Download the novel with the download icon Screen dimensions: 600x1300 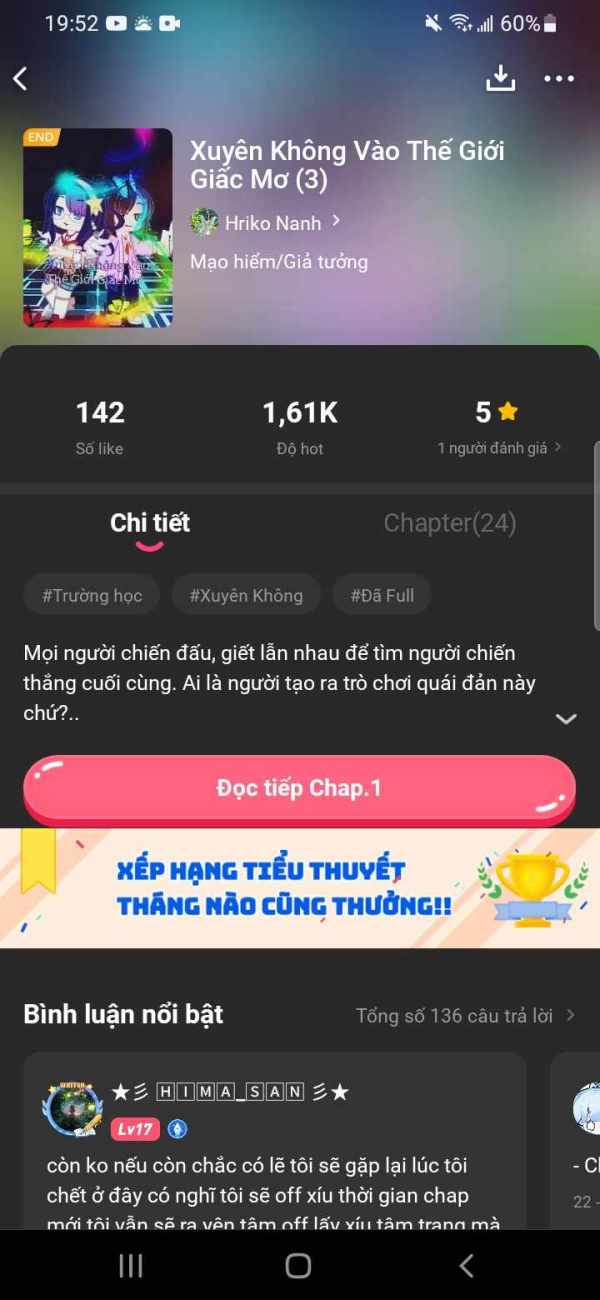coord(500,79)
